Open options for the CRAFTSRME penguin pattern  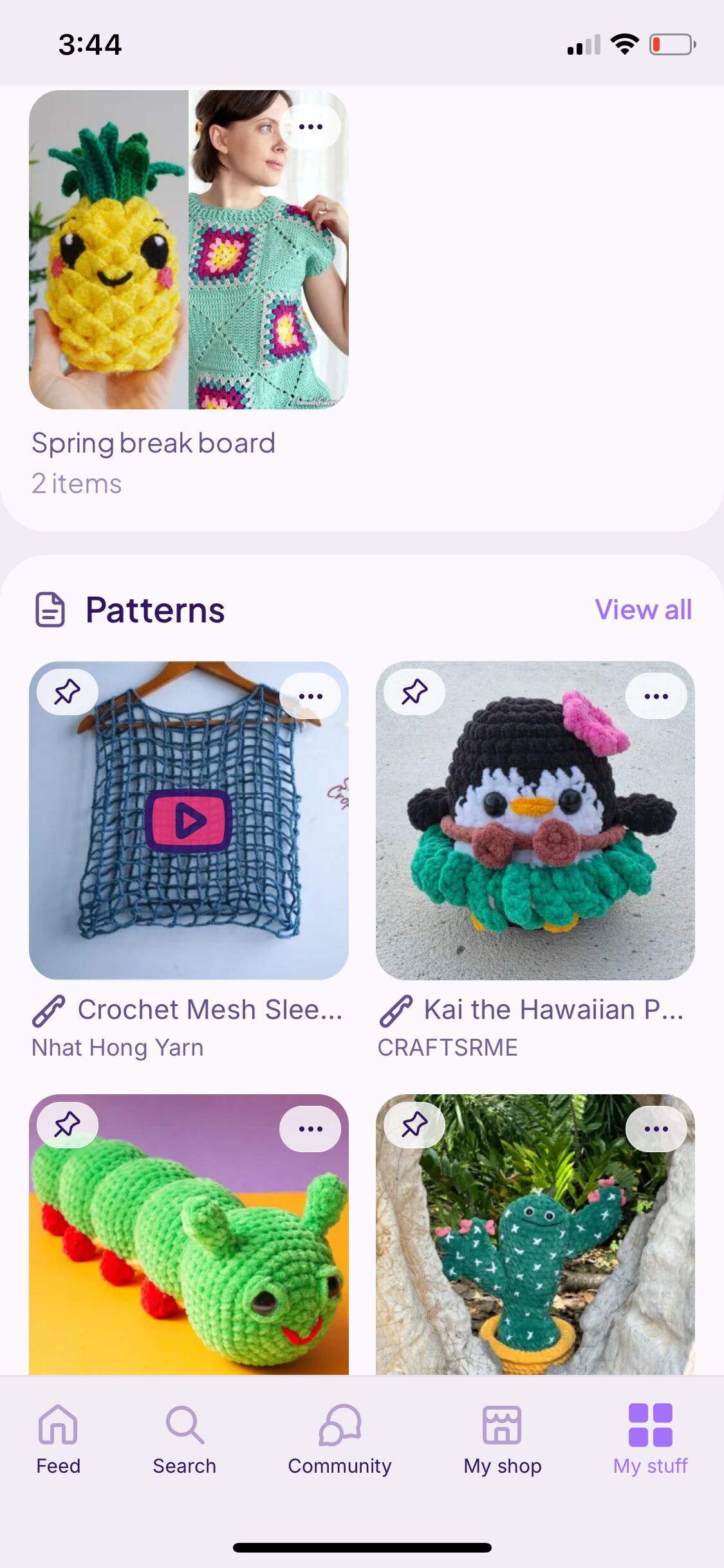(656, 696)
